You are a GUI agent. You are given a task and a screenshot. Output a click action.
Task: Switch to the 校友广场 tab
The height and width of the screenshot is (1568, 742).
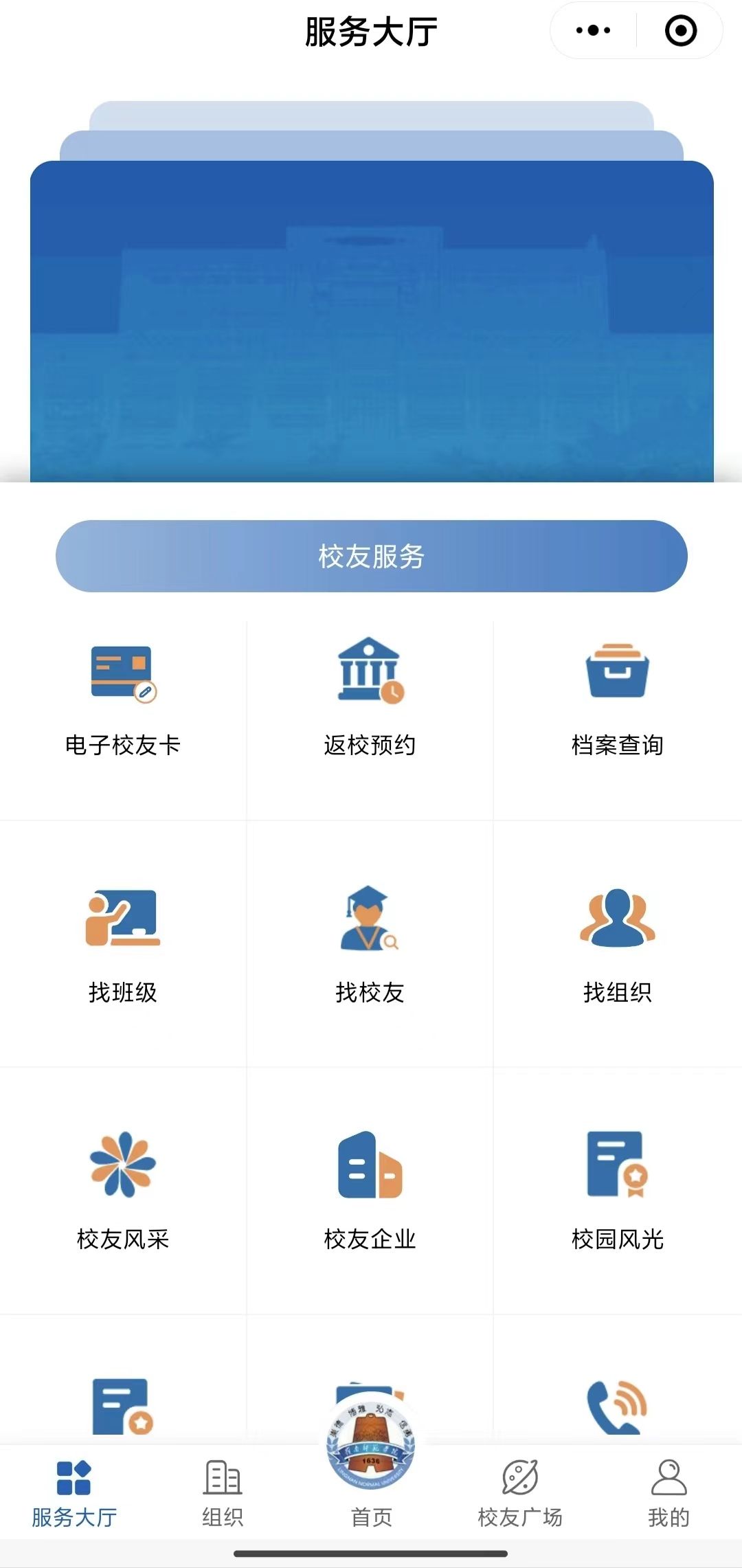tap(520, 1494)
